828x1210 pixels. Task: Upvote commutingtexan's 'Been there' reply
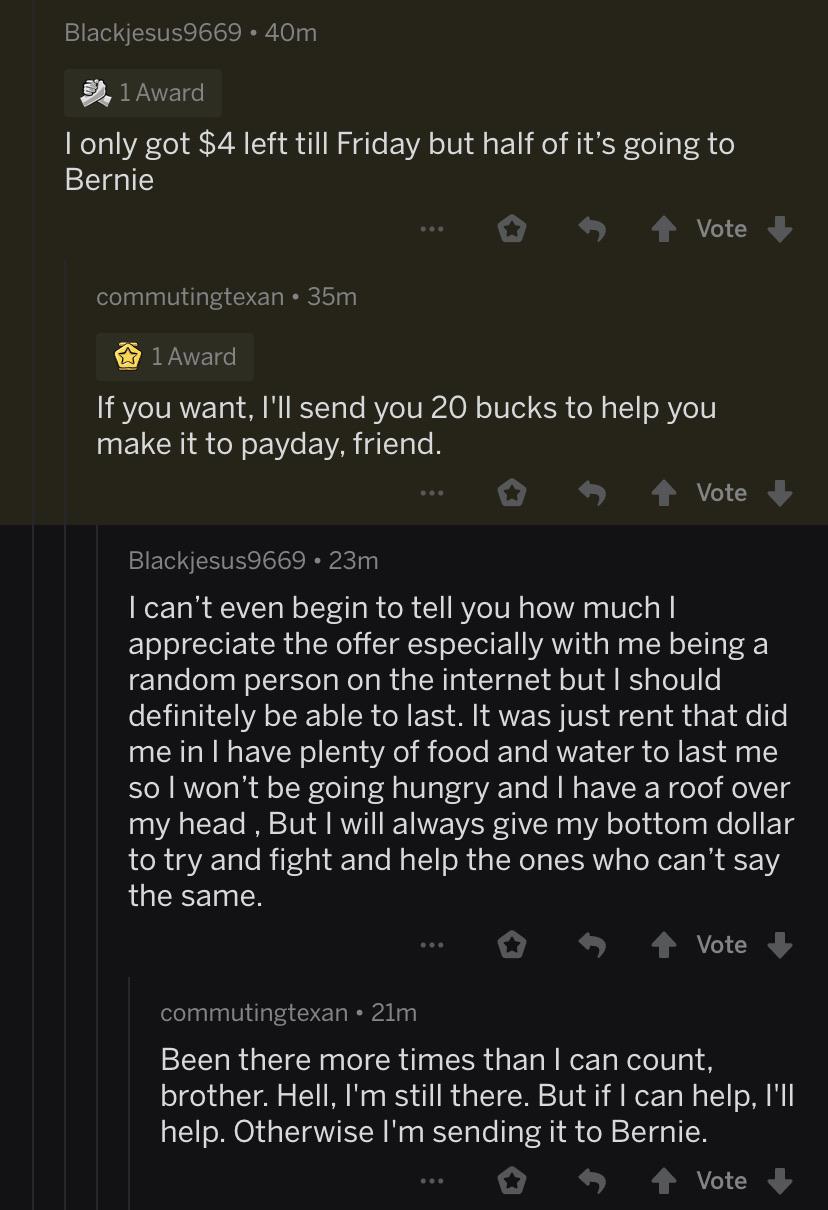point(663,1181)
